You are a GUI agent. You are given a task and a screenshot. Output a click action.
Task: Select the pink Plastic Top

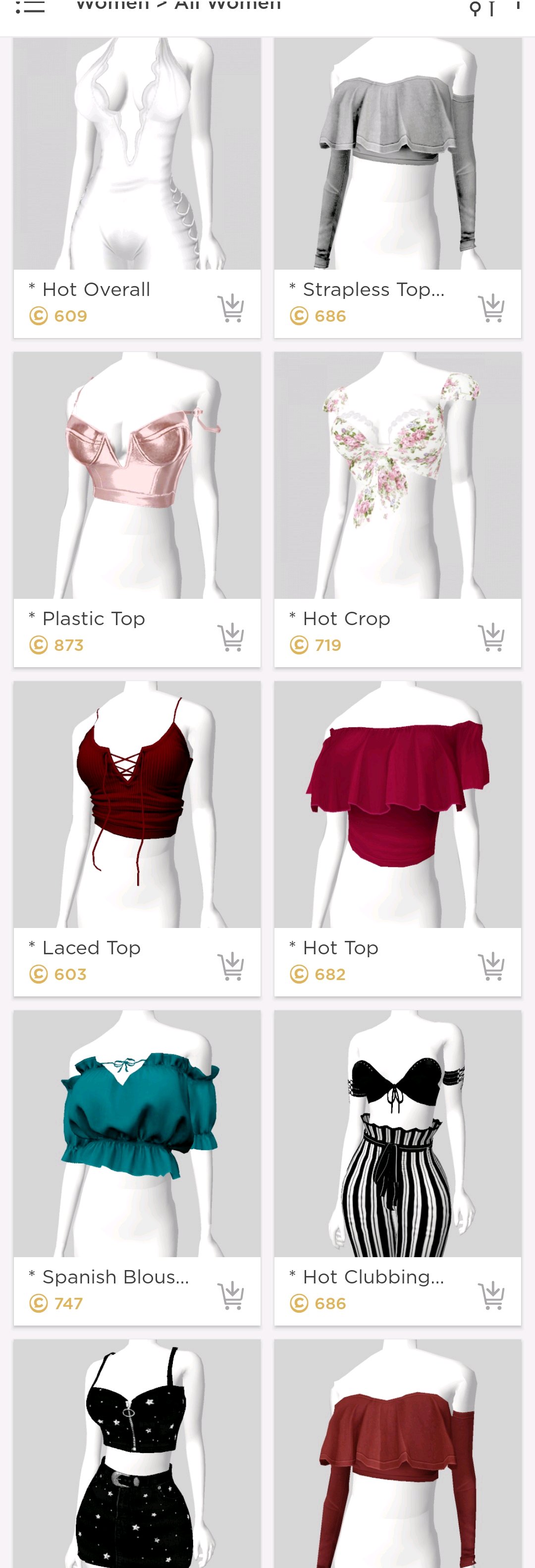click(x=137, y=475)
